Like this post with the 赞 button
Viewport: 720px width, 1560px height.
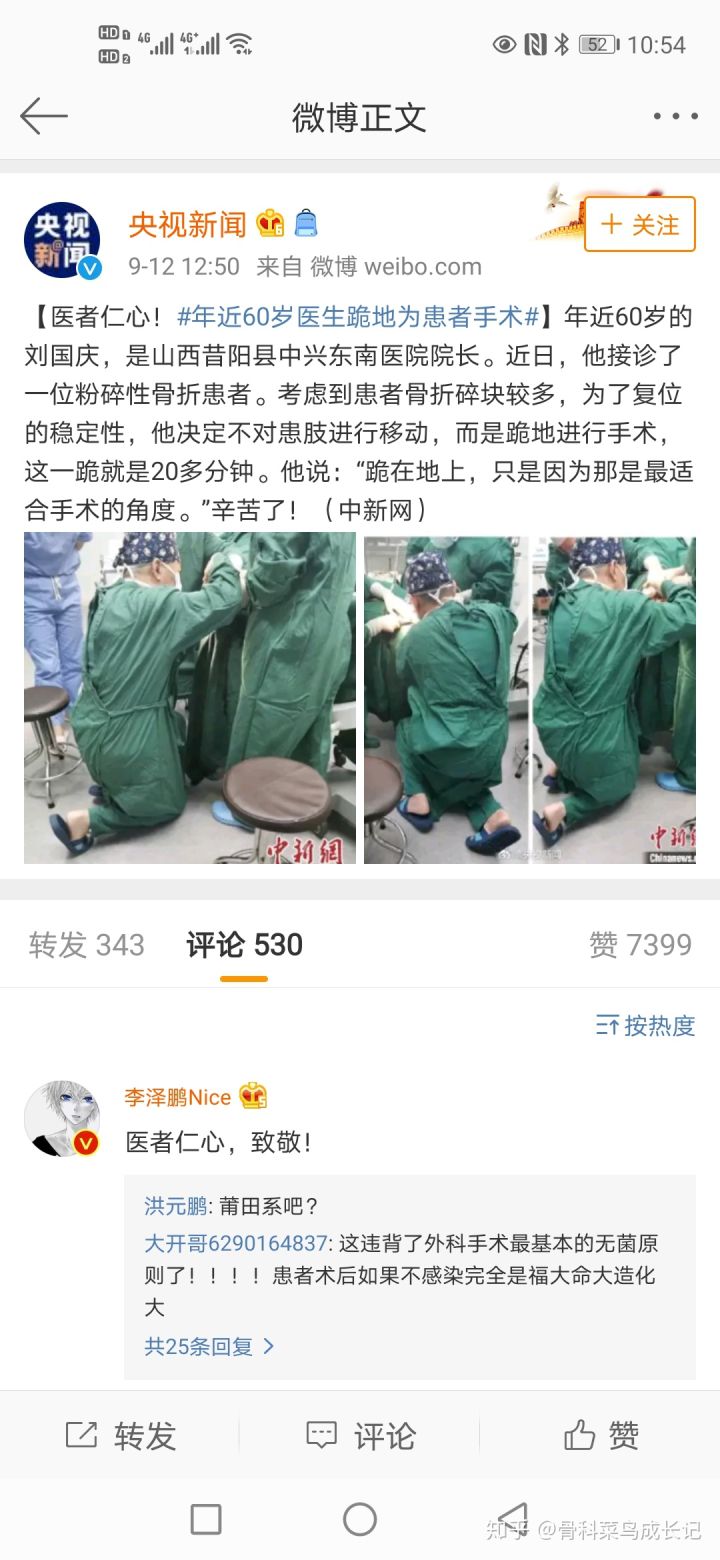pos(600,1436)
